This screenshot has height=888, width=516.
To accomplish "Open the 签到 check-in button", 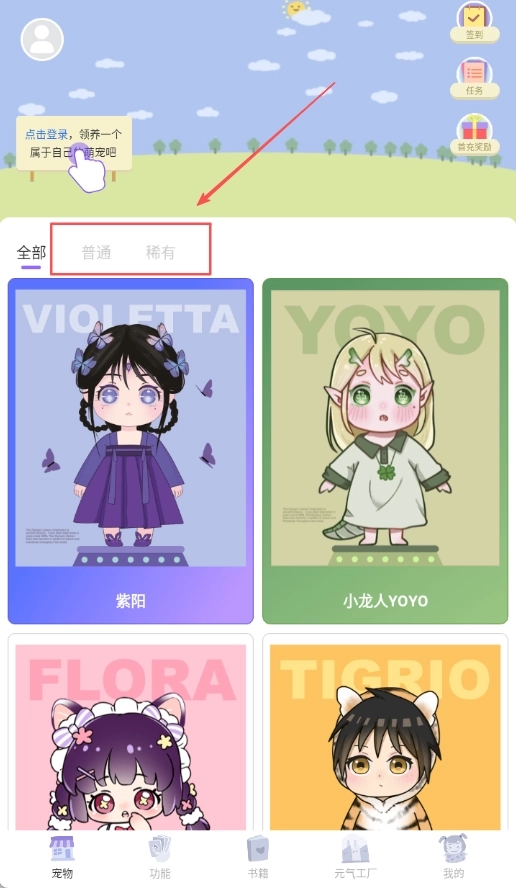I will 475,23.
